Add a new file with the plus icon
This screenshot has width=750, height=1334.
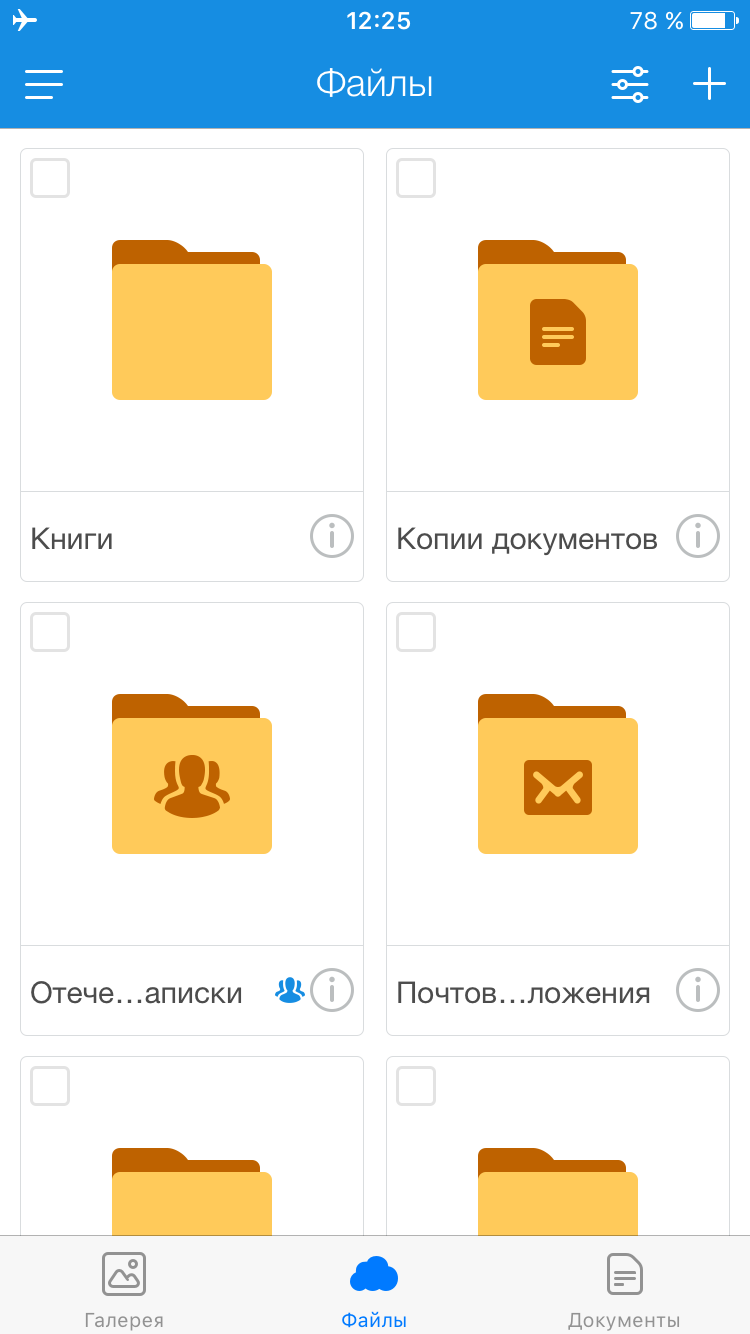point(709,84)
